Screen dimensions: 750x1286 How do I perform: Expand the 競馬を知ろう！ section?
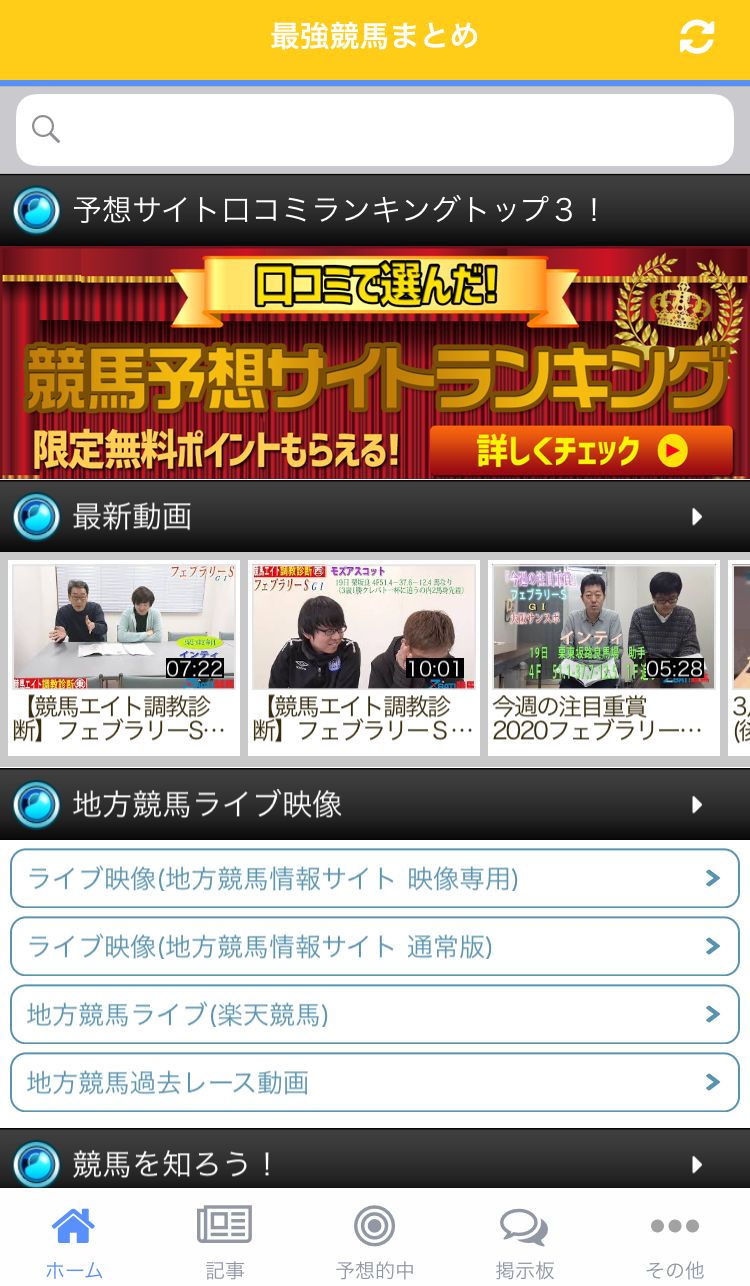click(x=697, y=1165)
